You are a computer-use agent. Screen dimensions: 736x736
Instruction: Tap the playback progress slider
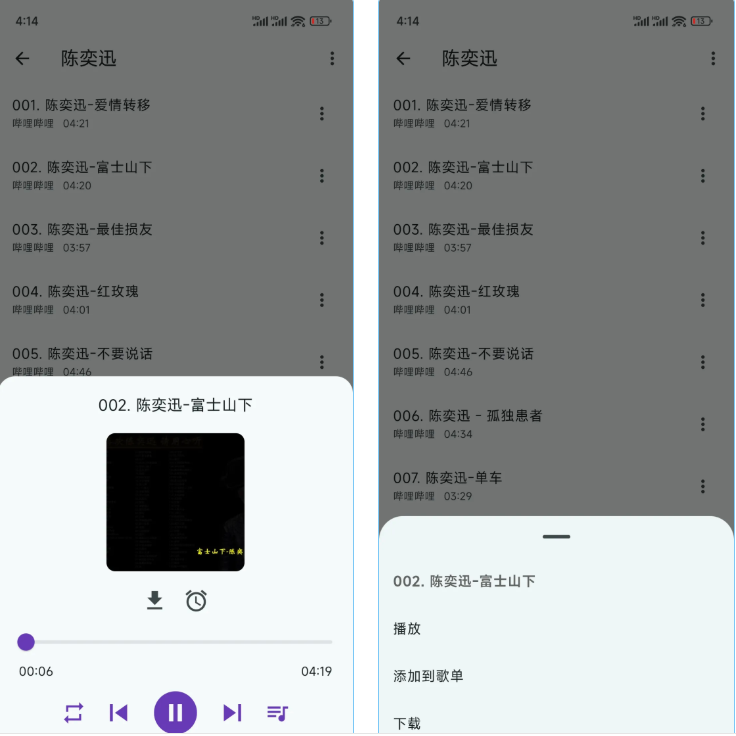[175, 642]
